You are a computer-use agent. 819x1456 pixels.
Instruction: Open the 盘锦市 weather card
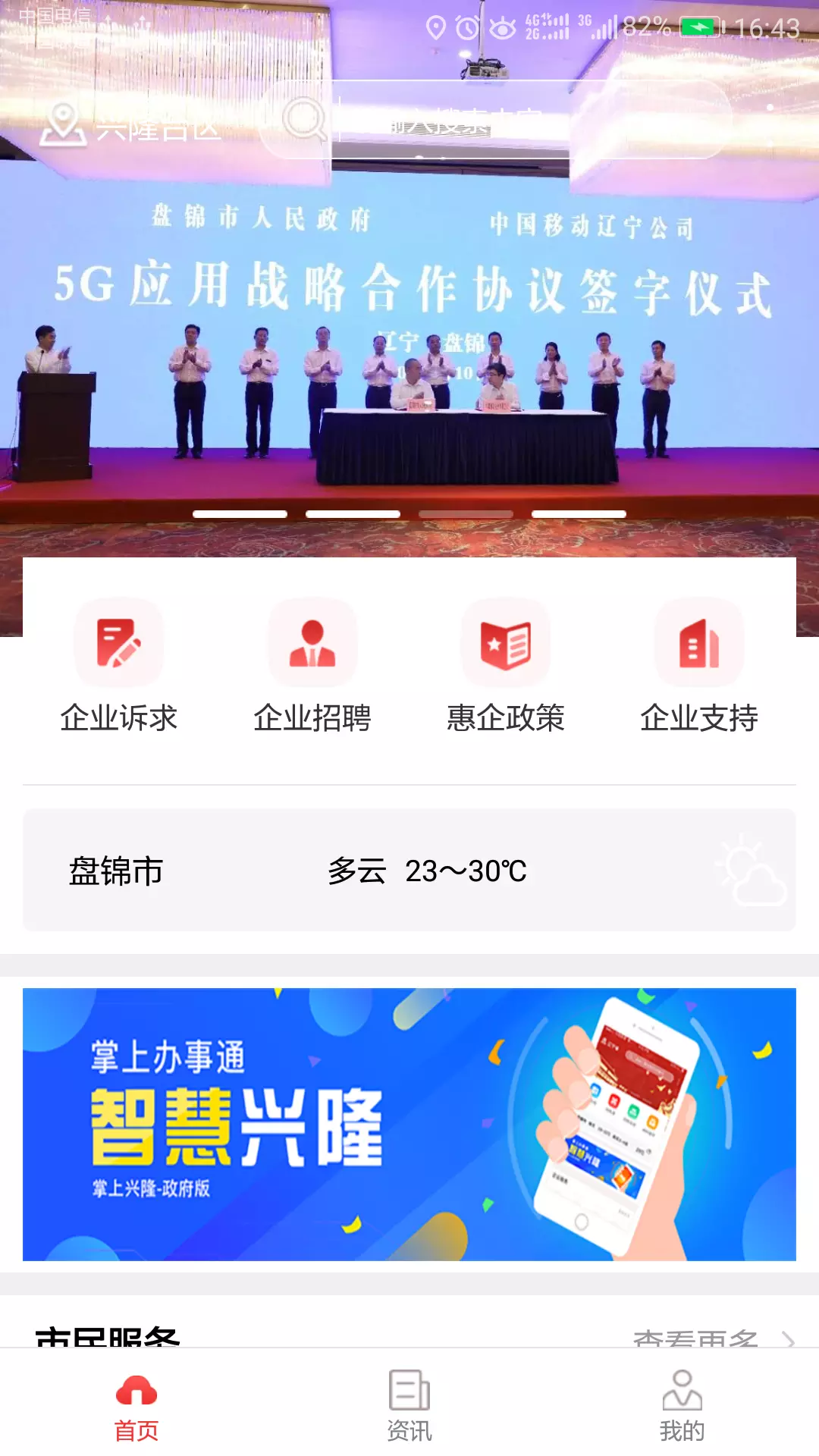coord(409,870)
